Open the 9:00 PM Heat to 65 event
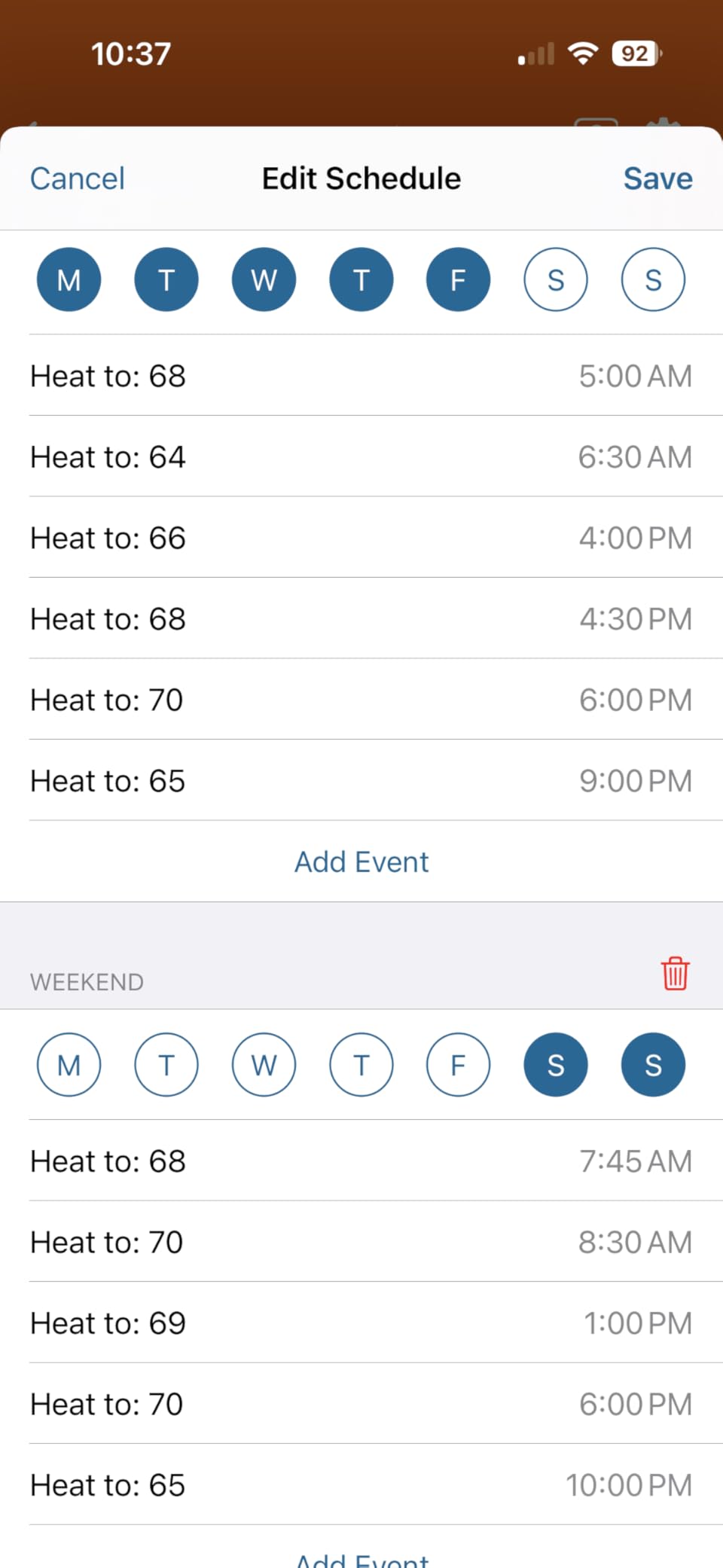This screenshot has height=1568, width=723. (x=361, y=780)
